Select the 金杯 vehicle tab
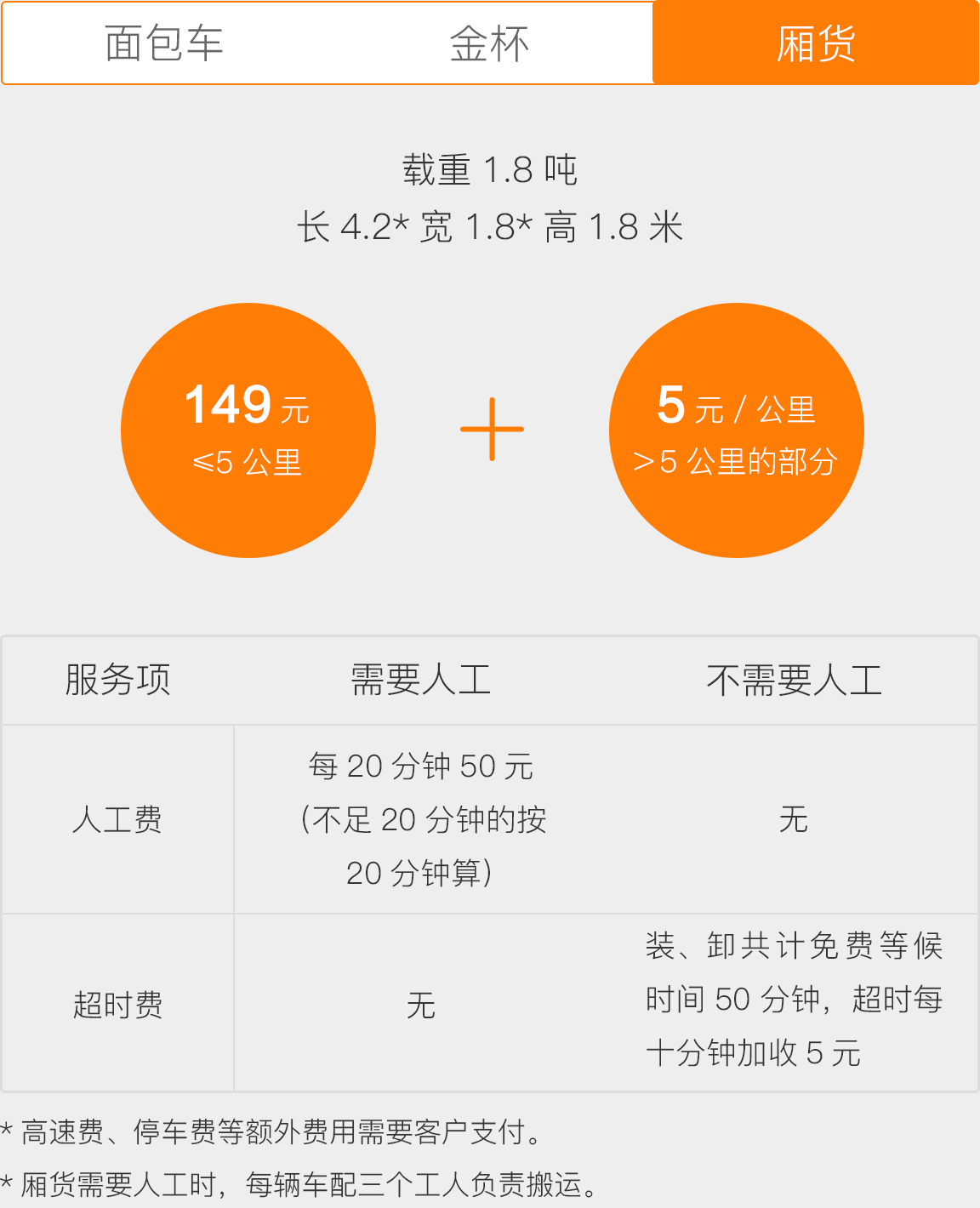The image size is (980, 1208). [489, 43]
